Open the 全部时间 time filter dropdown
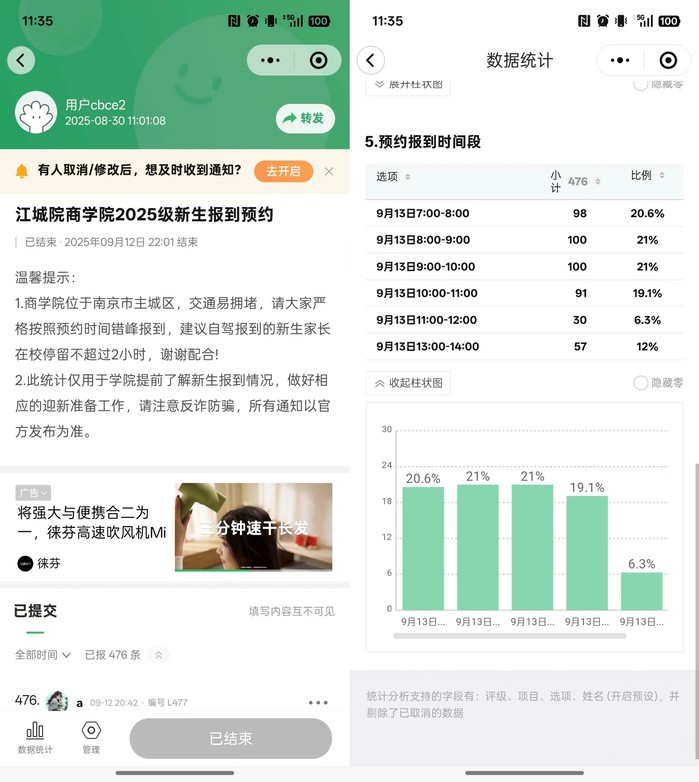Image resolution: width=699 pixels, height=782 pixels. 43,655
